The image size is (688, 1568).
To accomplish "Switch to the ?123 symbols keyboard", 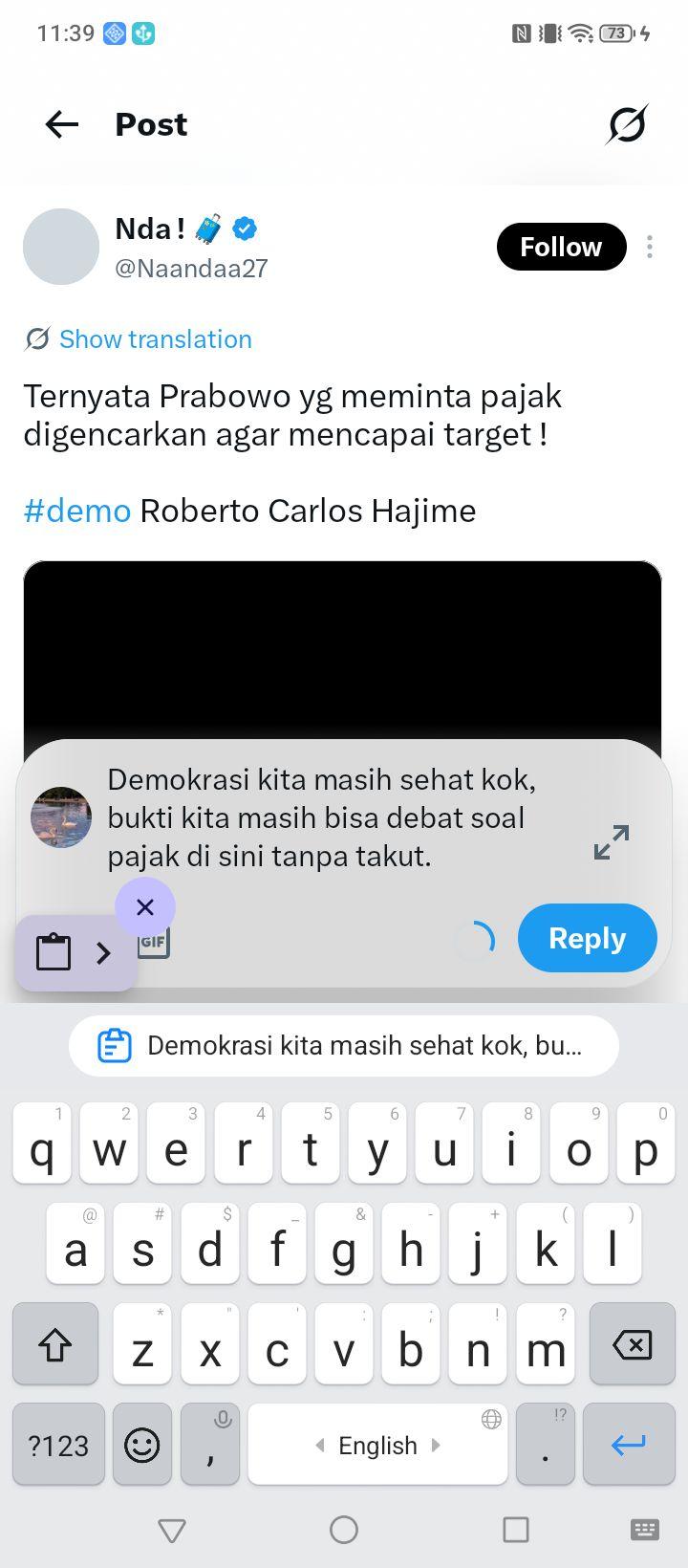I will pos(58,1445).
